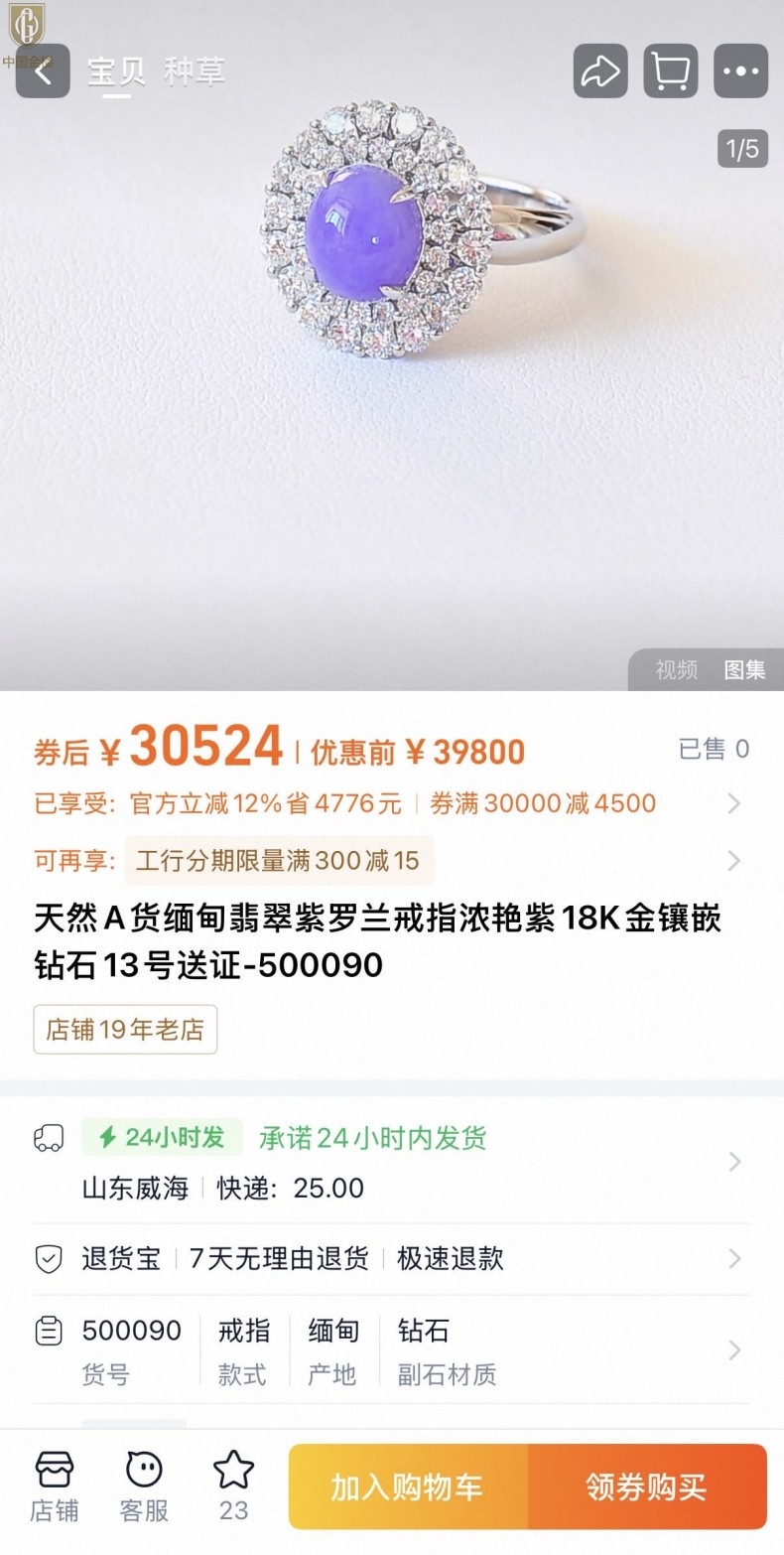Open the 已享受 discount details row
Image resolution: width=784 pixels, height=1555 pixels.
click(391, 803)
